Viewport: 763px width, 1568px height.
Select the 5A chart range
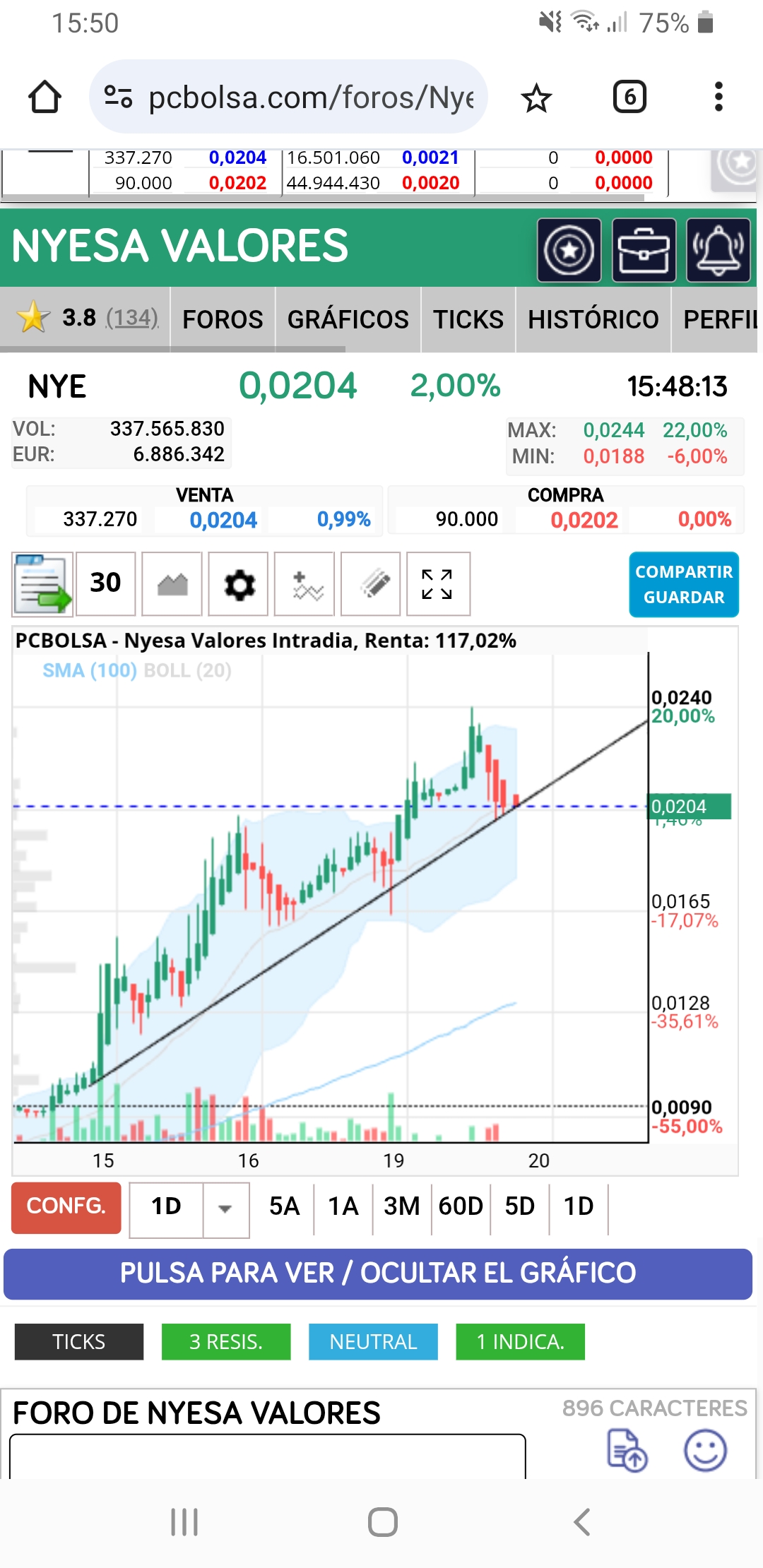284,1206
